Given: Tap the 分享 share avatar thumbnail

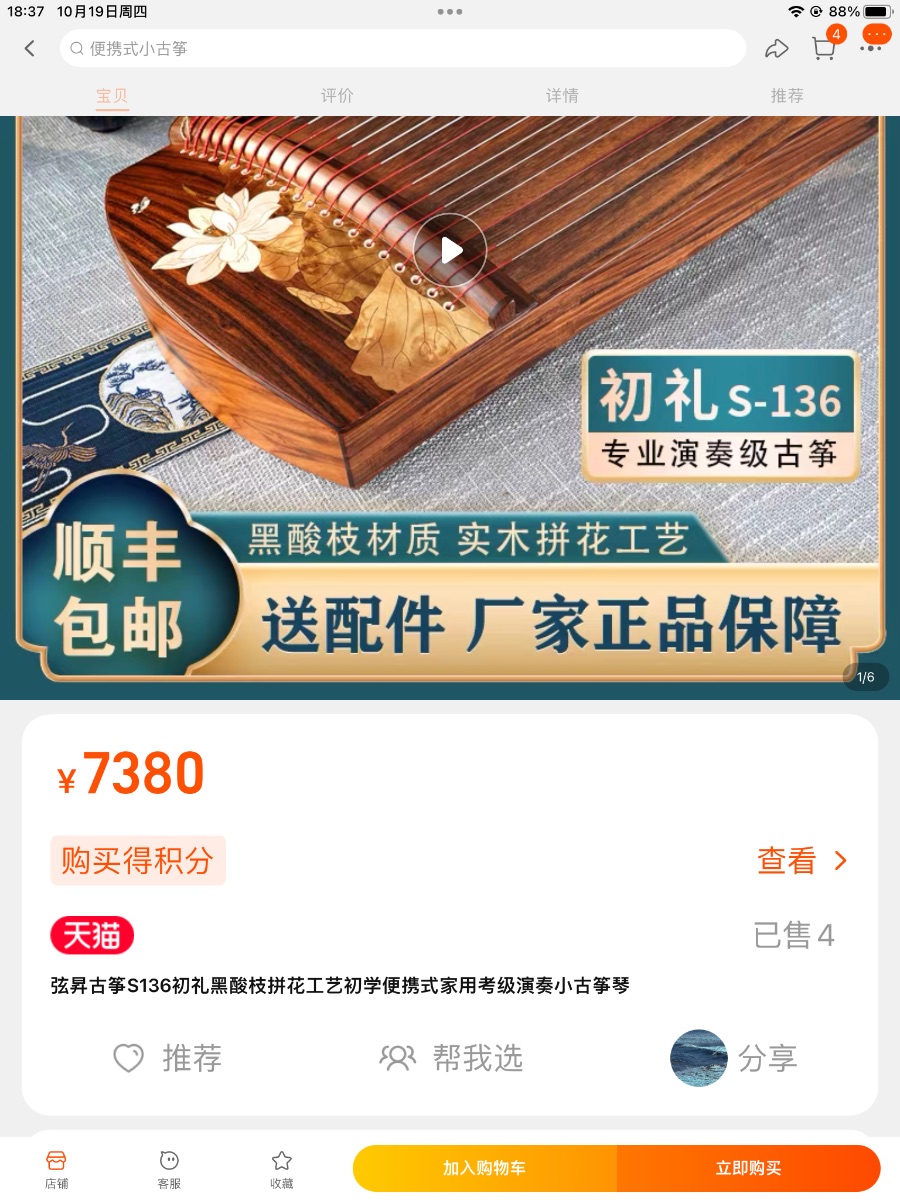Looking at the screenshot, I should coord(698,1058).
